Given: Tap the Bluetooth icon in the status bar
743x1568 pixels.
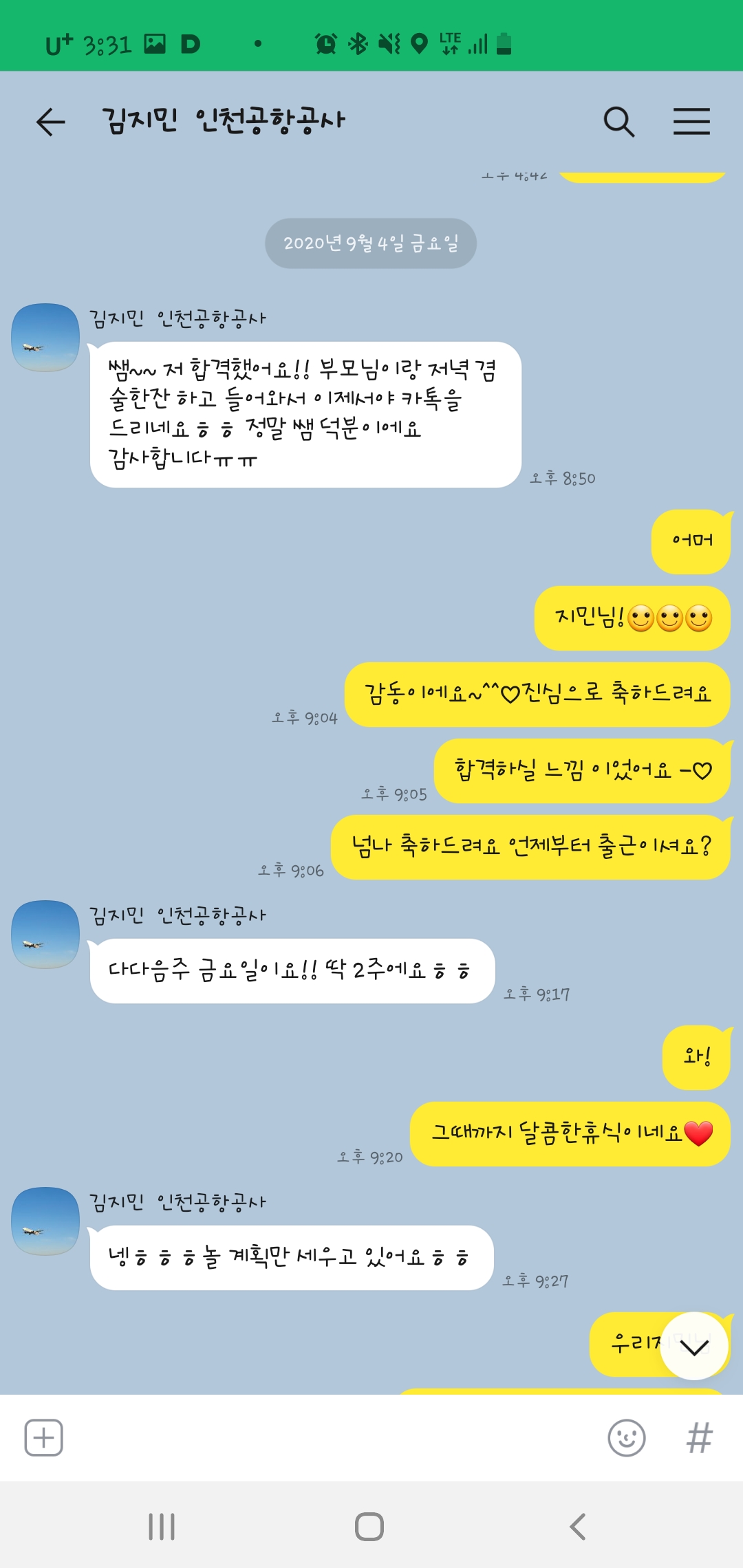Looking at the screenshot, I should 359,43.
